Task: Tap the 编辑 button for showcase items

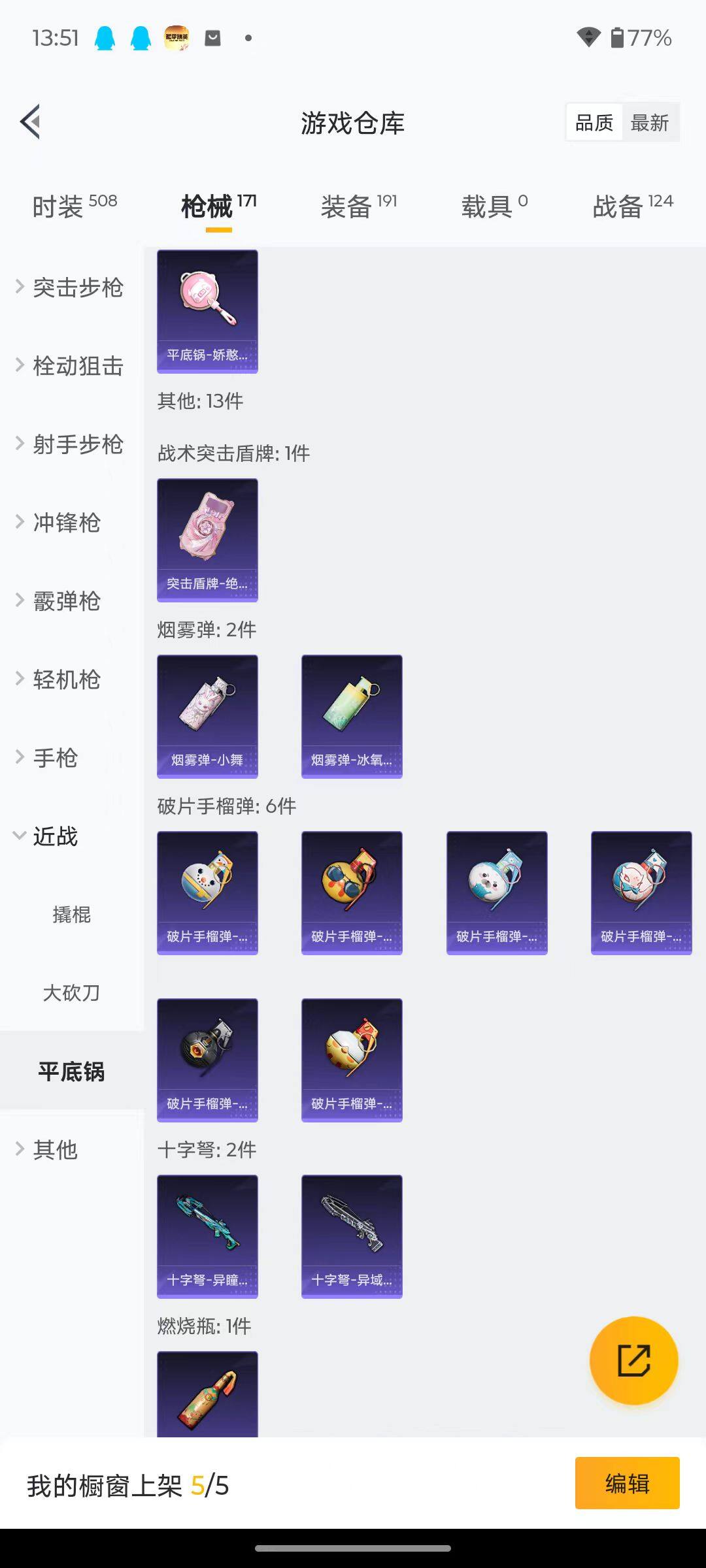Action: (627, 1483)
